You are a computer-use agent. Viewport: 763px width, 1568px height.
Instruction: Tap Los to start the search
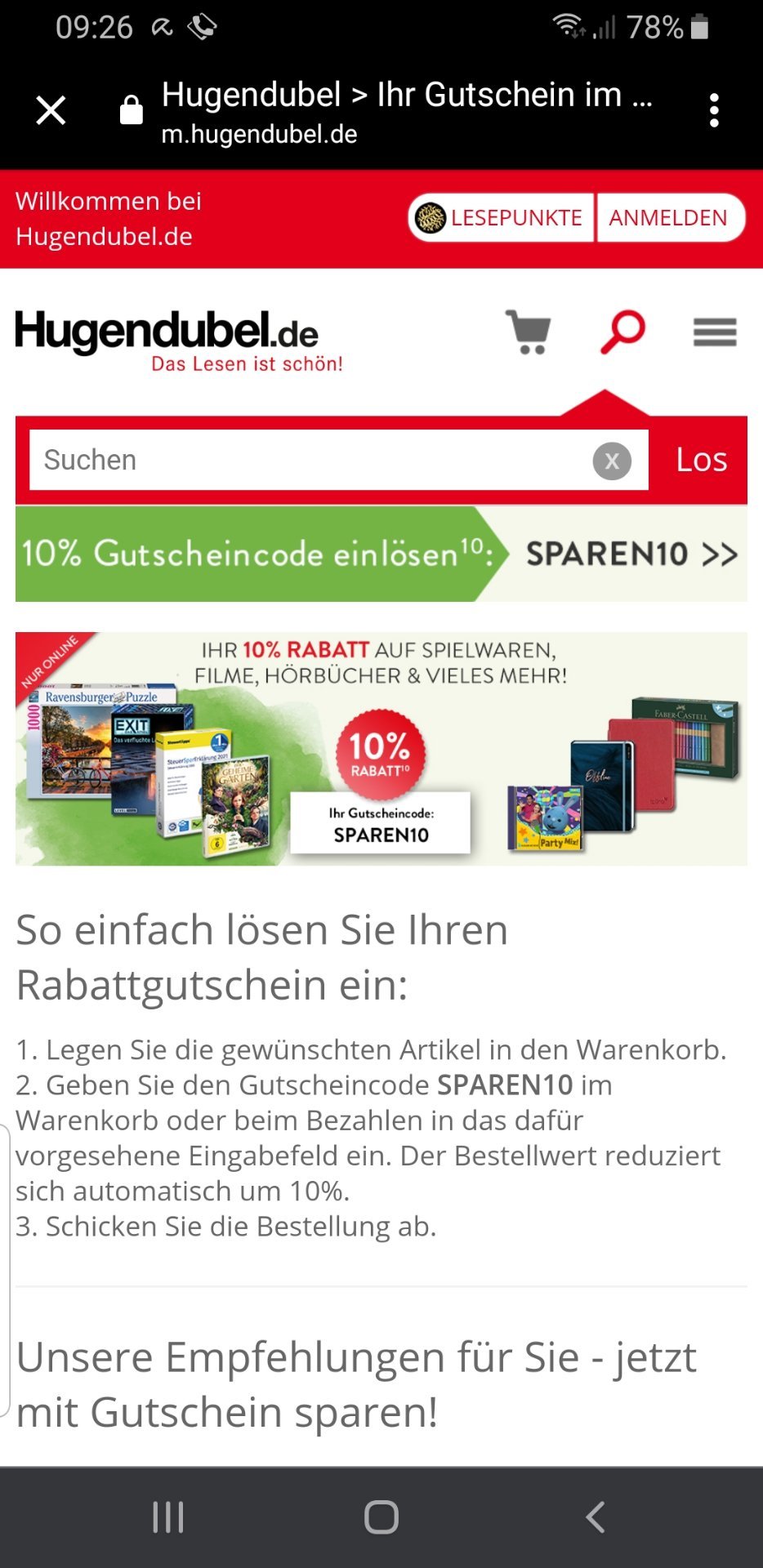click(701, 460)
